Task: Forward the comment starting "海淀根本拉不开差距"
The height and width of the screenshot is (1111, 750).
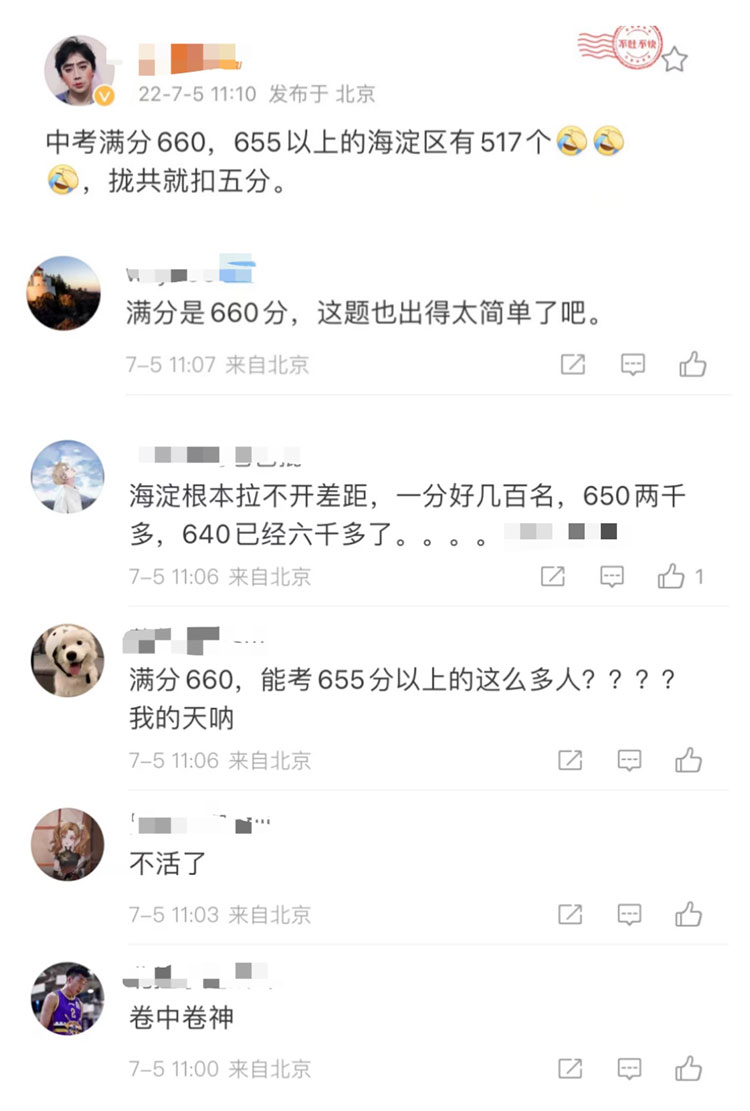Action: pos(552,576)
